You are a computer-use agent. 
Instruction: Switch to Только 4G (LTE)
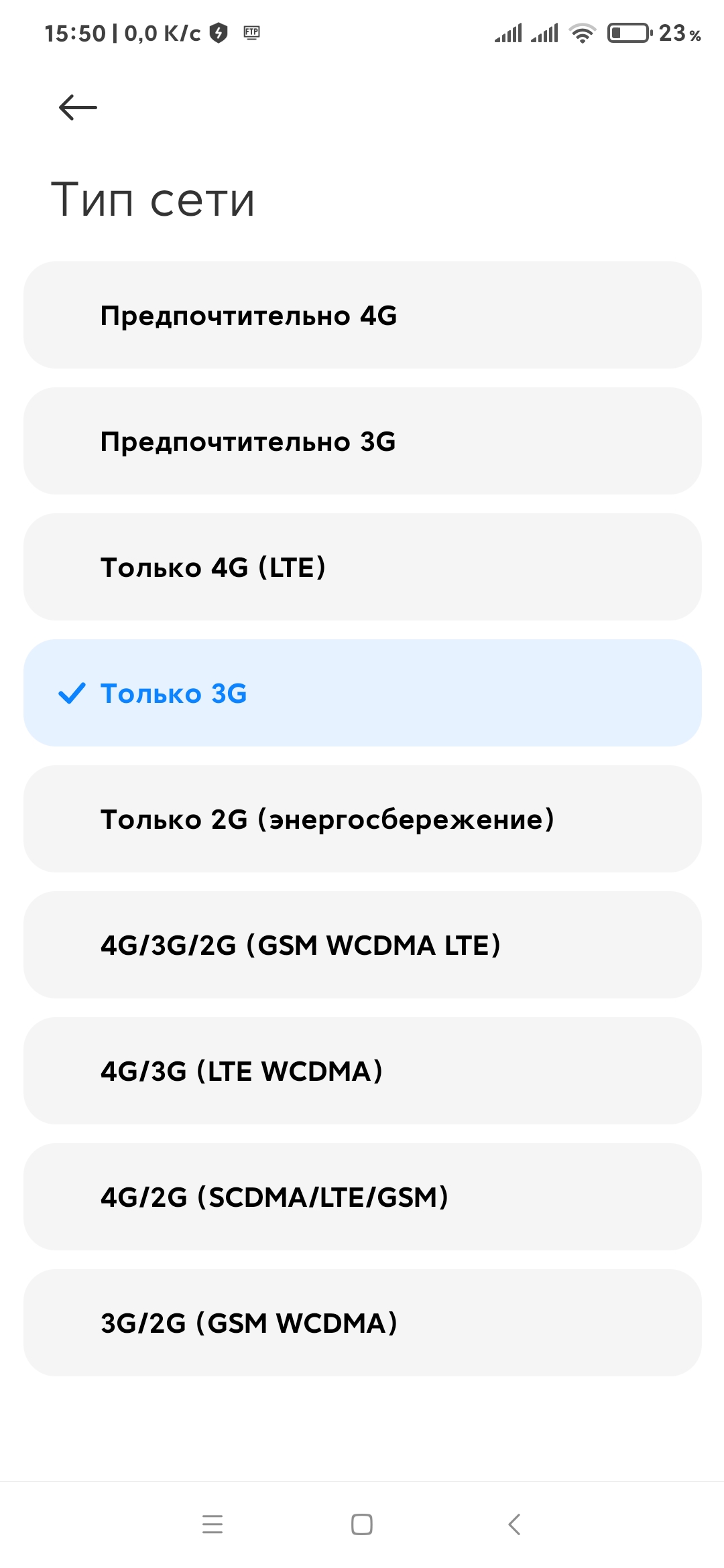(x=363, y=567)
